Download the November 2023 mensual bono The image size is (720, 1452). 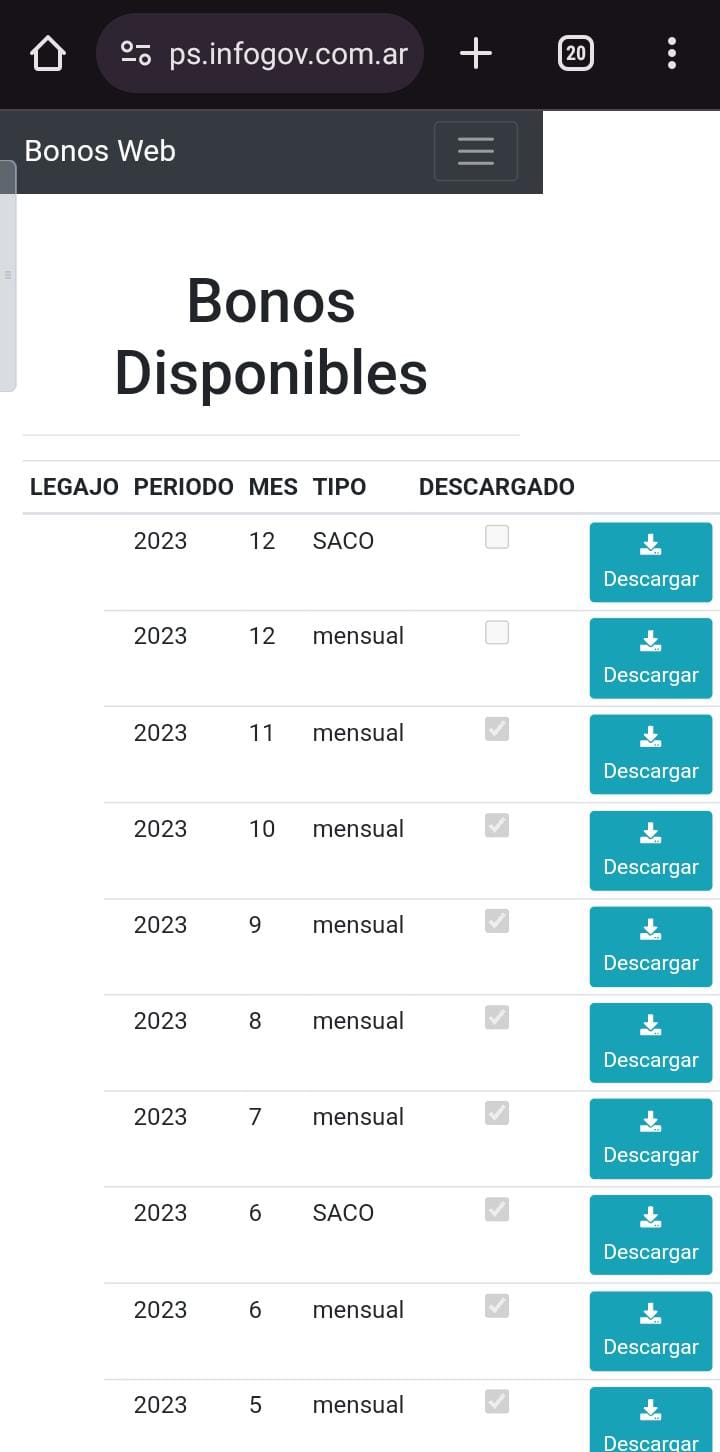click(x=650, y=754)
